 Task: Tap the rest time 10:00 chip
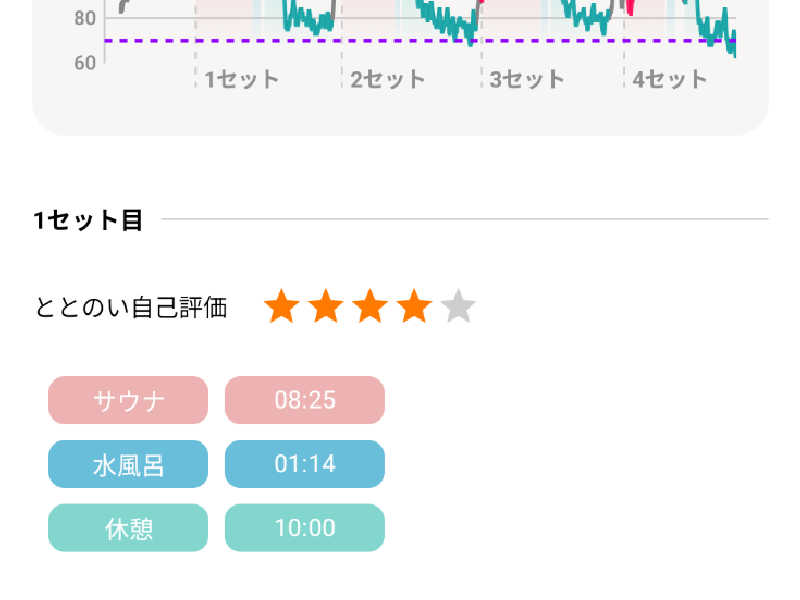305,528
